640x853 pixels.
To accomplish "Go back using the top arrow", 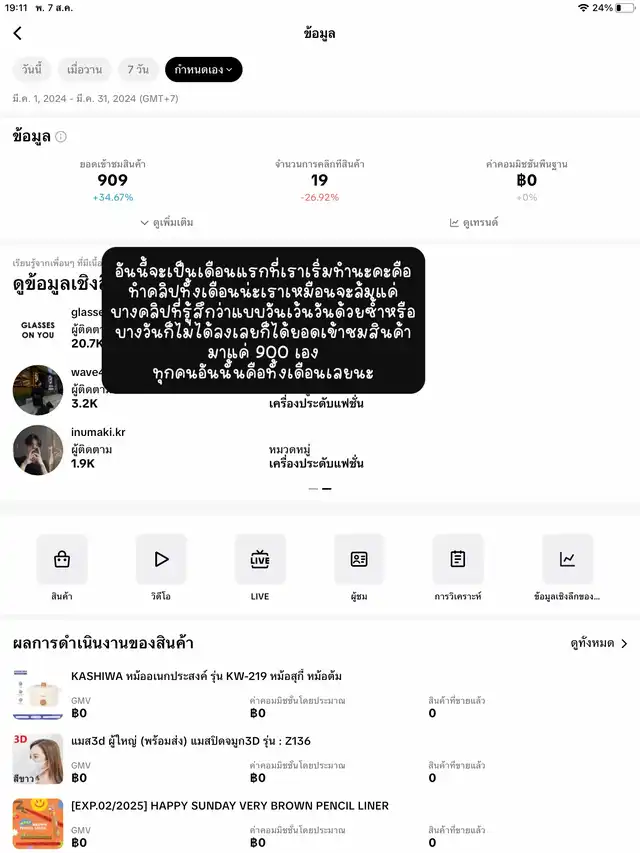I will (x=18, y=33).
